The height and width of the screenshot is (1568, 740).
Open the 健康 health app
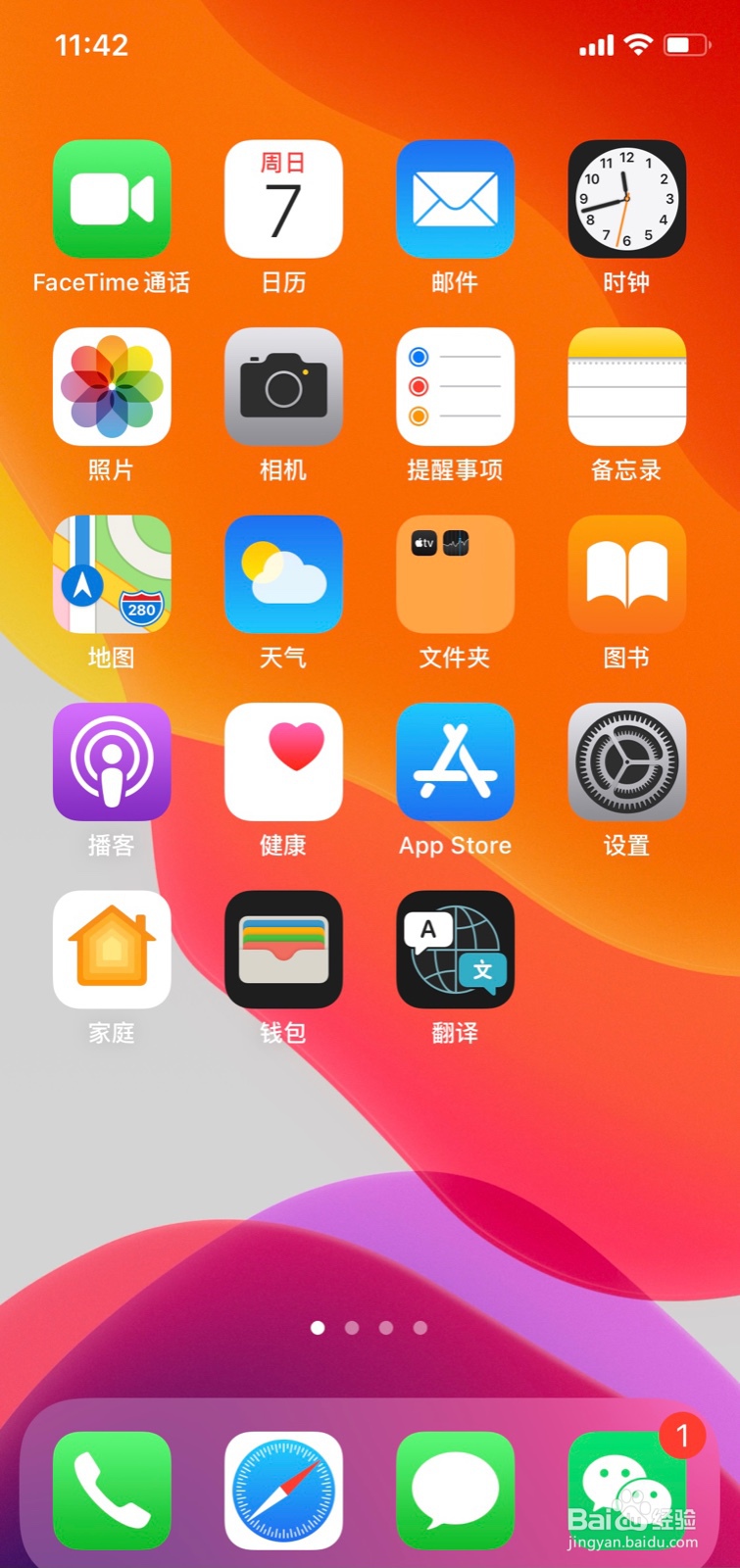pos(283,761)
